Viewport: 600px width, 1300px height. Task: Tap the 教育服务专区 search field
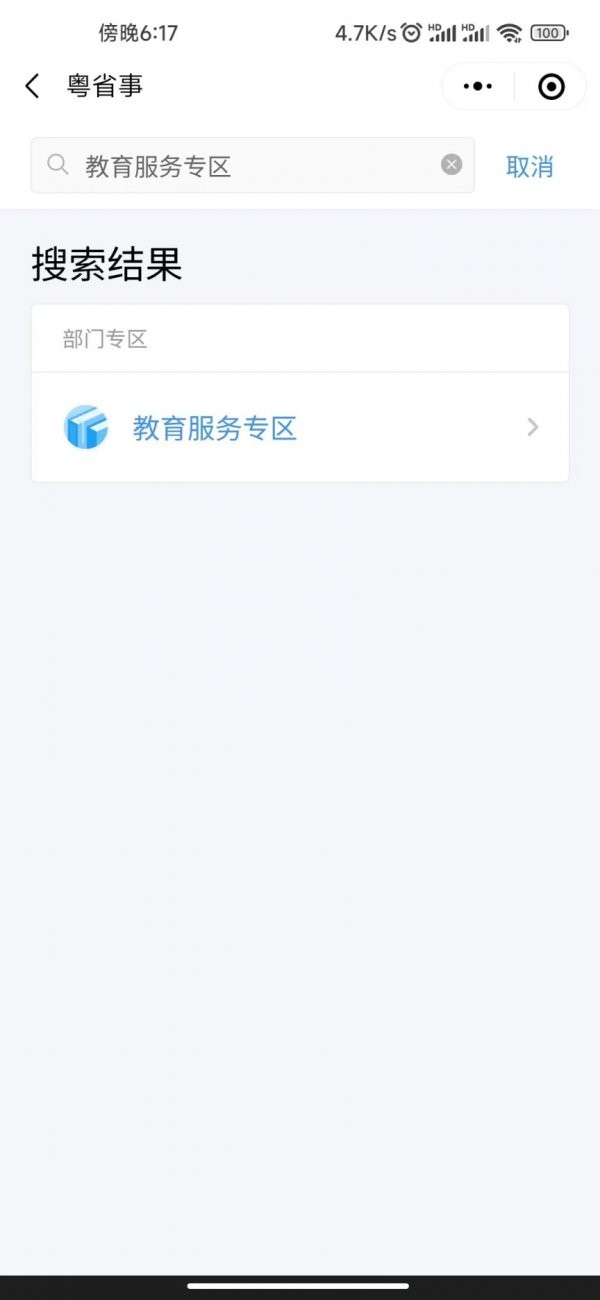[250, 166]
